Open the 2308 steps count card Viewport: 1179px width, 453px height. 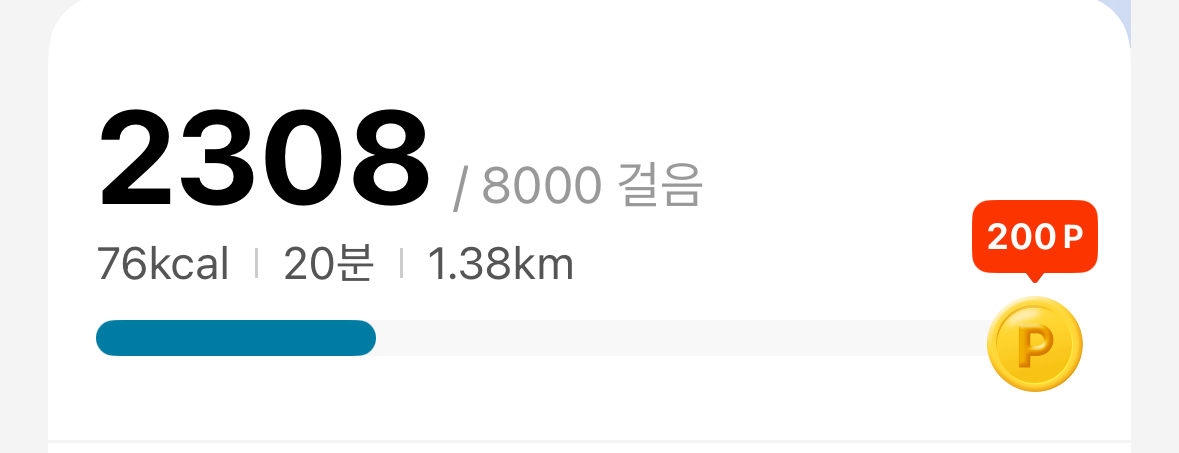click(x=264, y=161)
